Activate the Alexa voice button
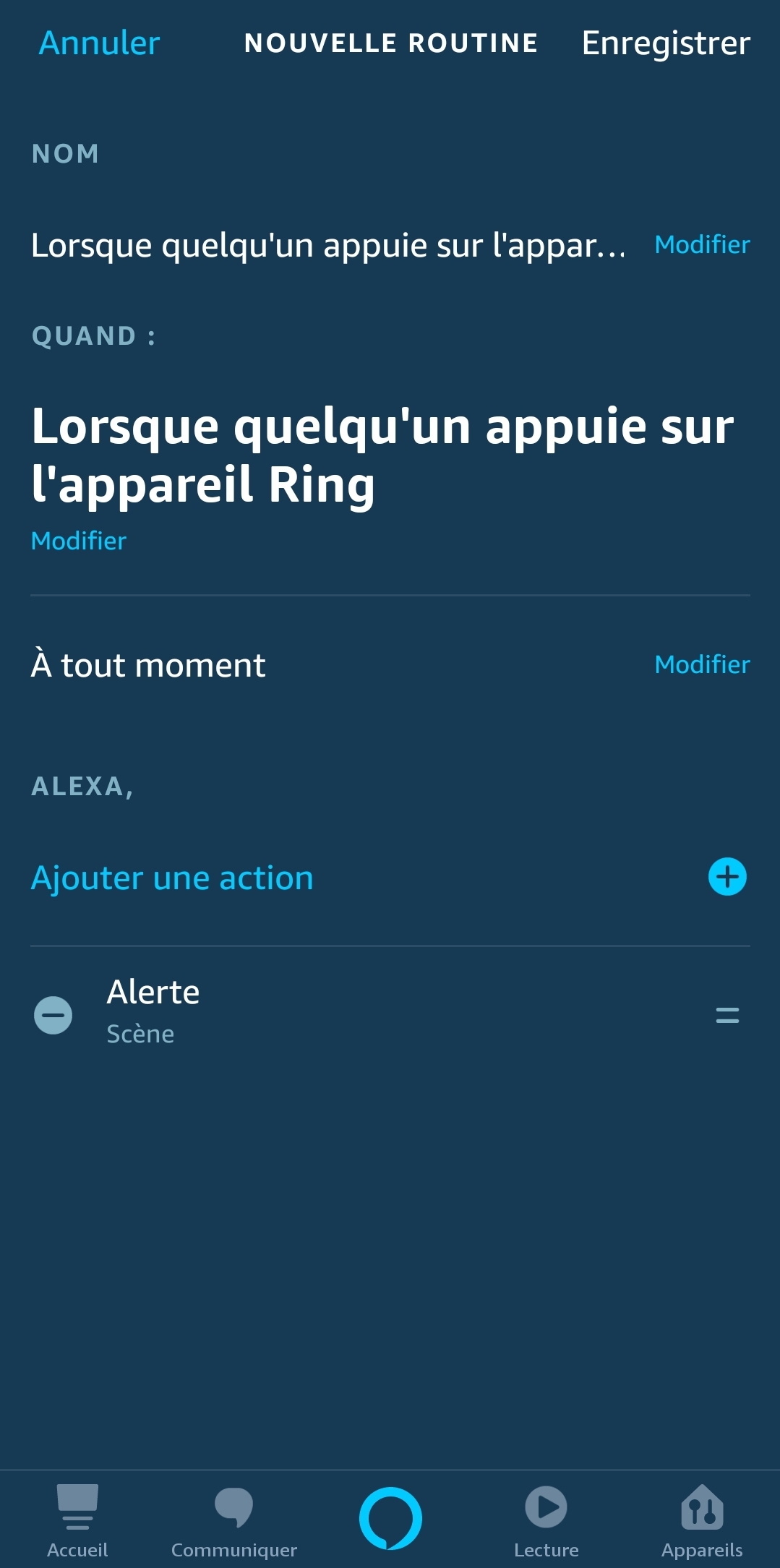The height and width of the screenshot is (1568, 780). pyautogui.click(x=390, y=1518)
